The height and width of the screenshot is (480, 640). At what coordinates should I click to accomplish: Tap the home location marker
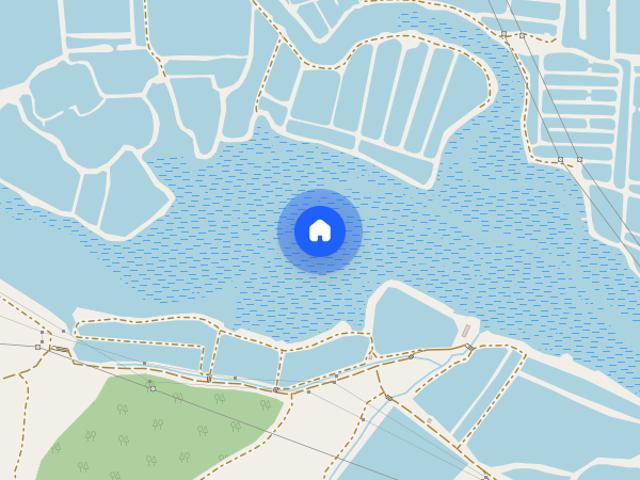tap(320, 231)
